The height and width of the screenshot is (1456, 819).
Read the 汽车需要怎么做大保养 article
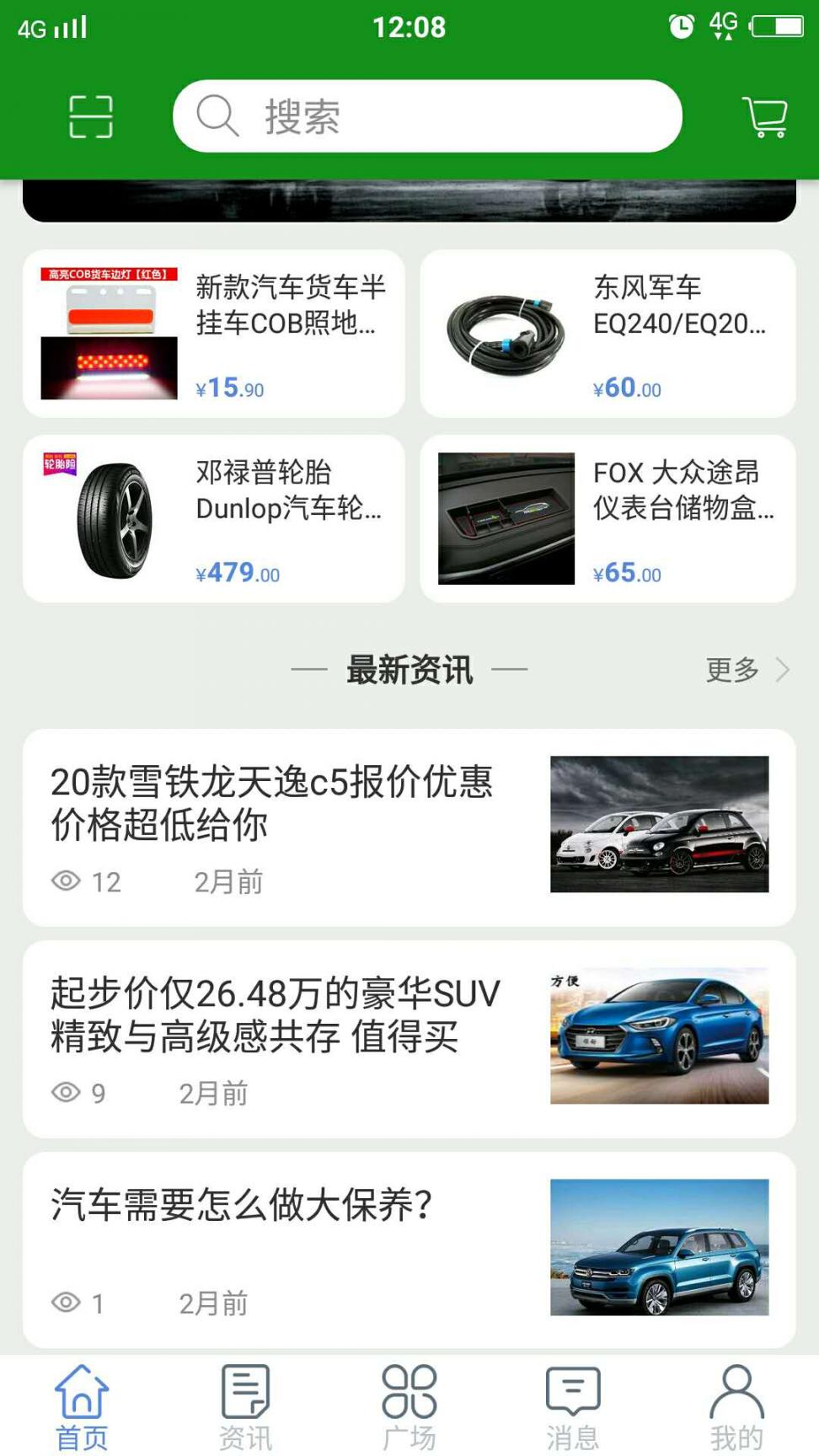(409, 1250)
